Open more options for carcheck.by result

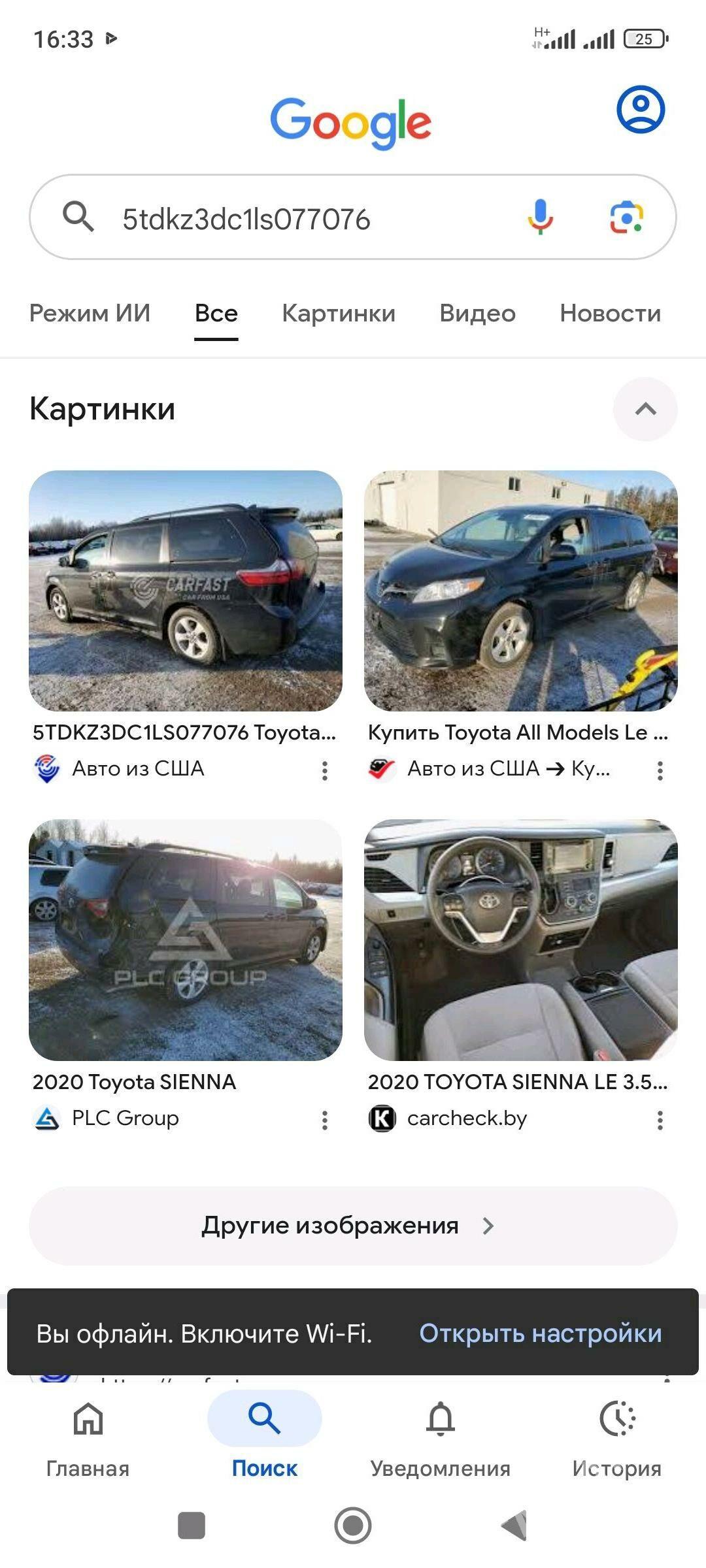(660, 1120)
